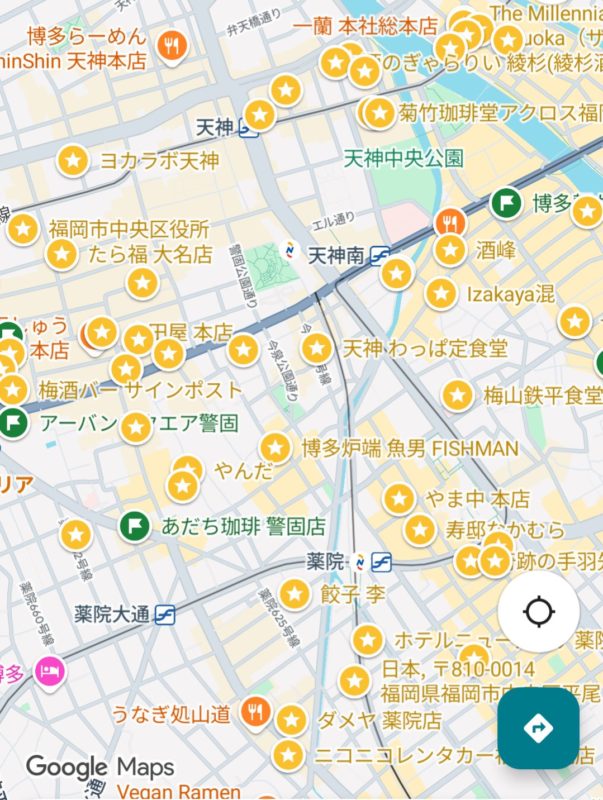Center map on my current location
The image size is (603, 800).
[538, 611]
